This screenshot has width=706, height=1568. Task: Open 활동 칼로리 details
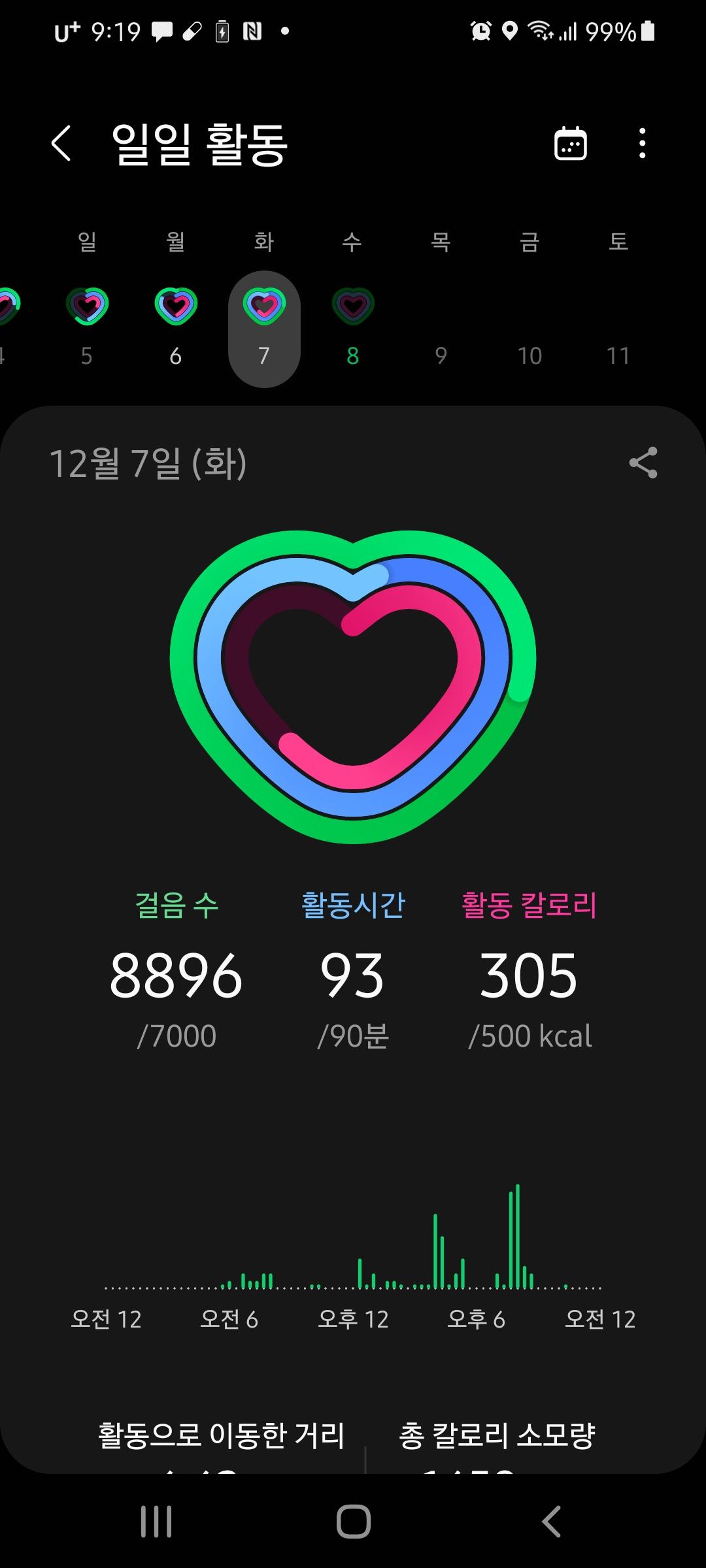[529, 973]
